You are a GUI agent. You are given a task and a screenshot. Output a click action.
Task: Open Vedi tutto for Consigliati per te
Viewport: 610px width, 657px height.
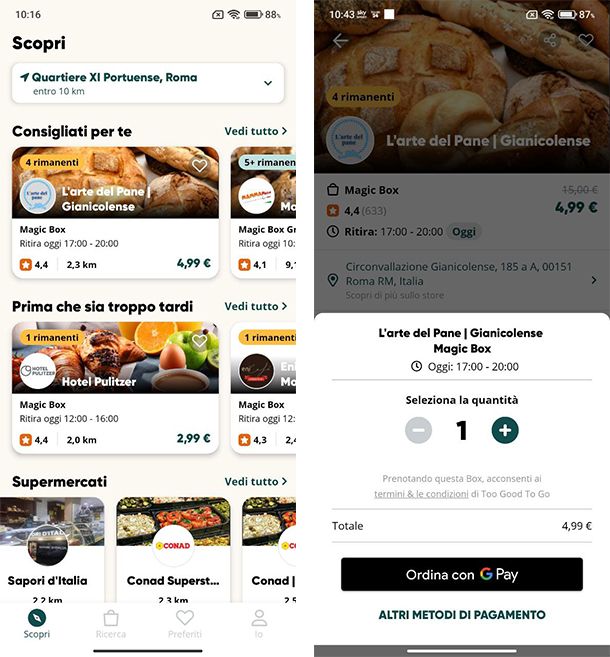coord(256,131)
